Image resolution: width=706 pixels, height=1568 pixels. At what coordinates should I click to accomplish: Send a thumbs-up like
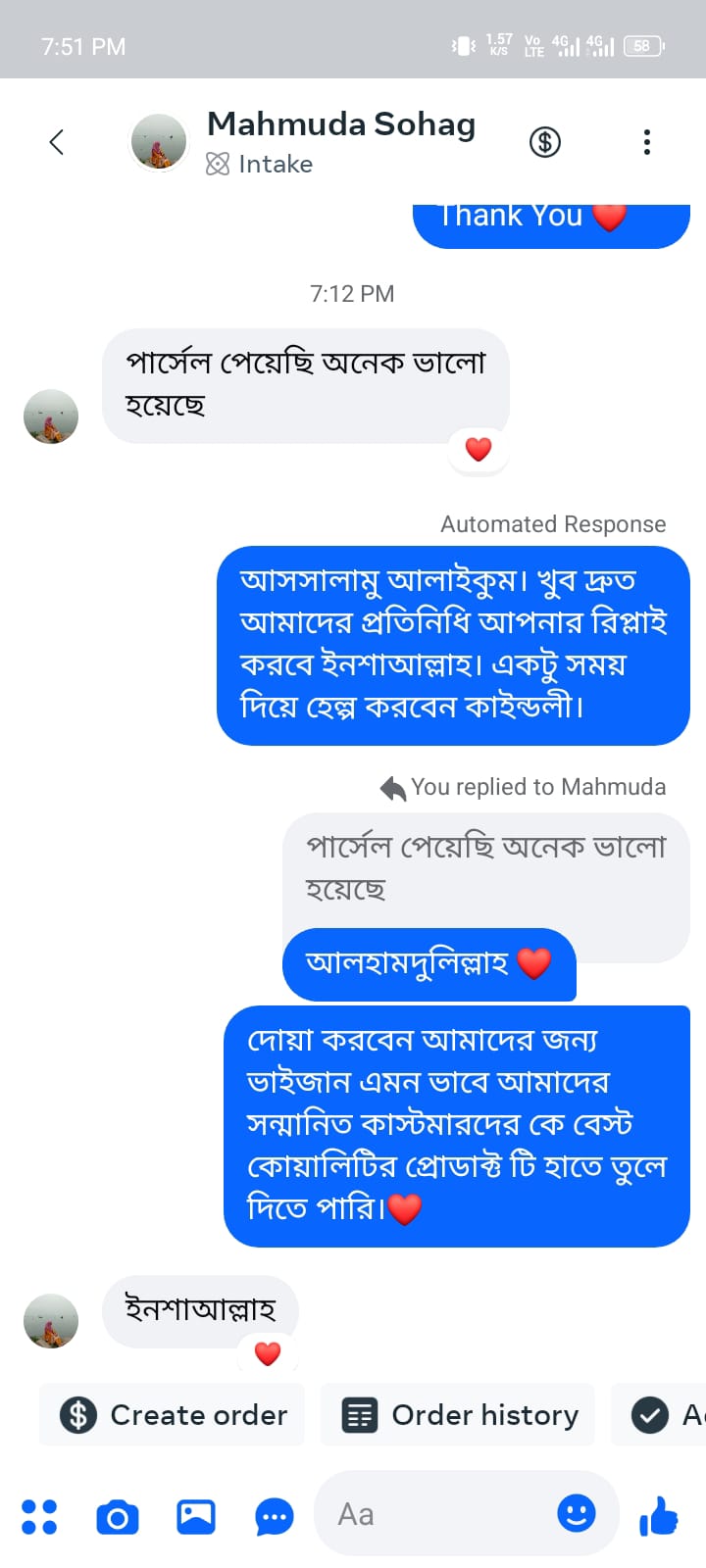pos(659,1516)
